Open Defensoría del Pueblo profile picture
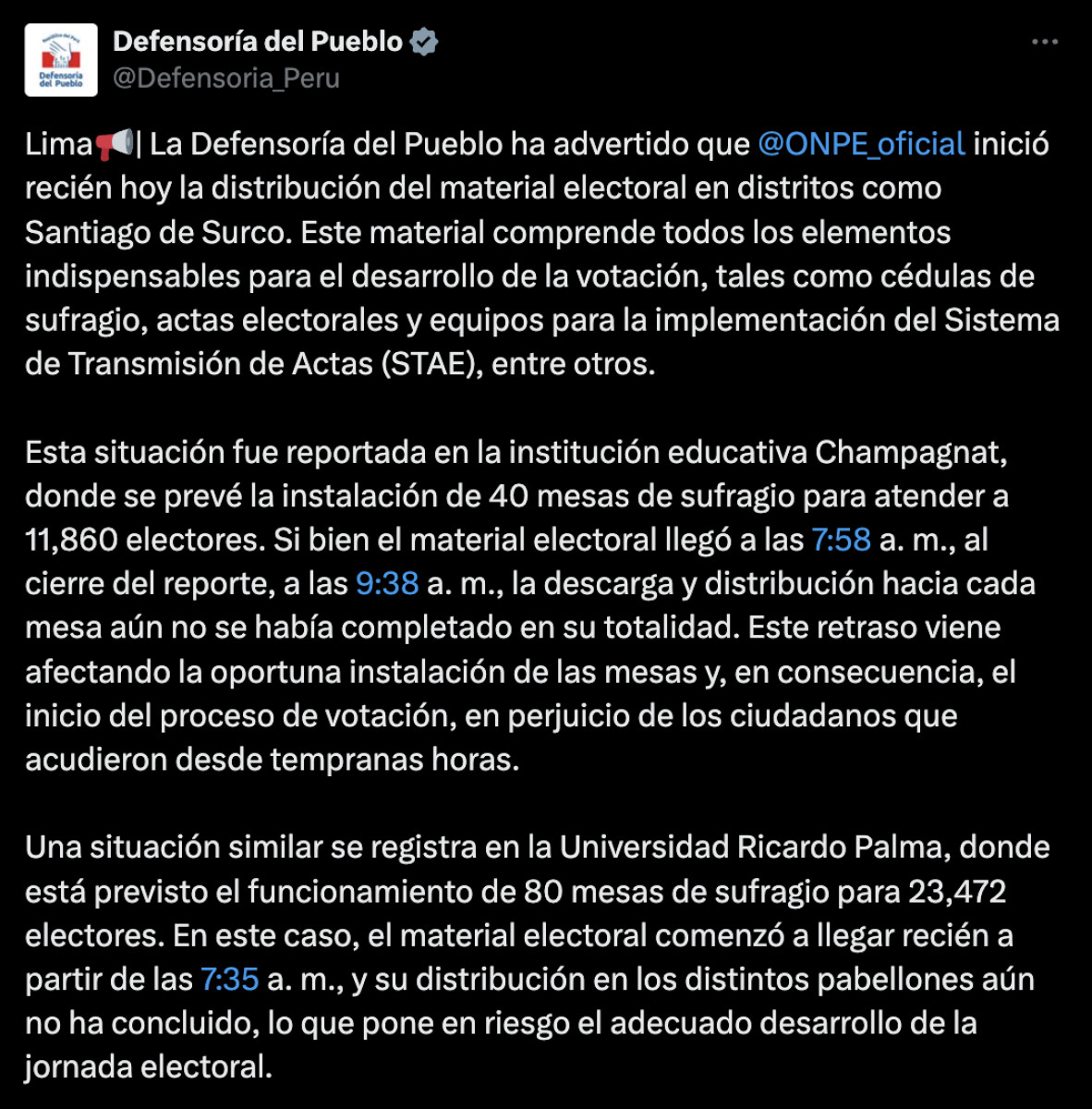Screen dimensions: 1092x1109 61,60
